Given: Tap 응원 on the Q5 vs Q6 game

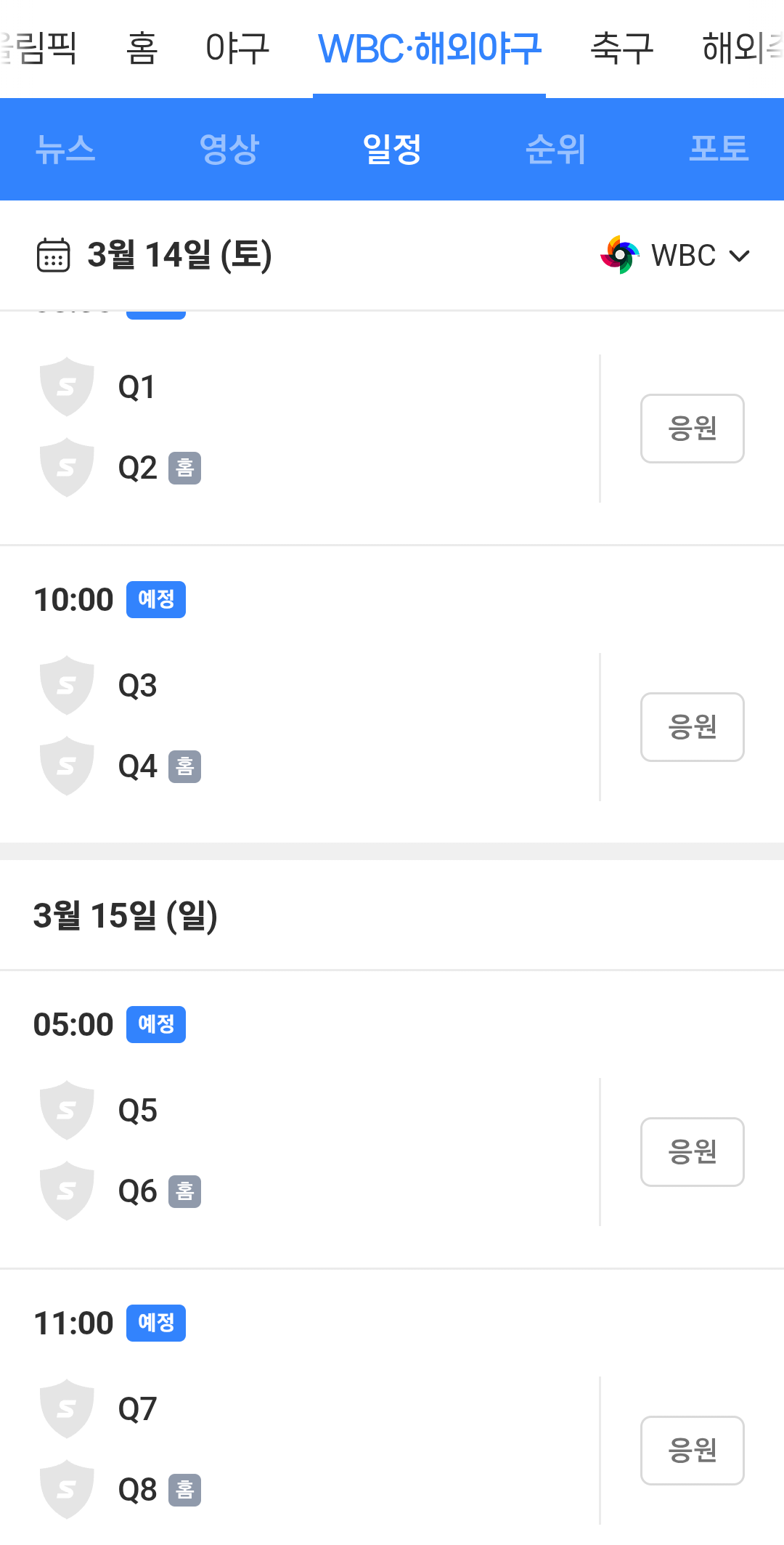Looking at the screenshot, I should (x=692, y=1152).
